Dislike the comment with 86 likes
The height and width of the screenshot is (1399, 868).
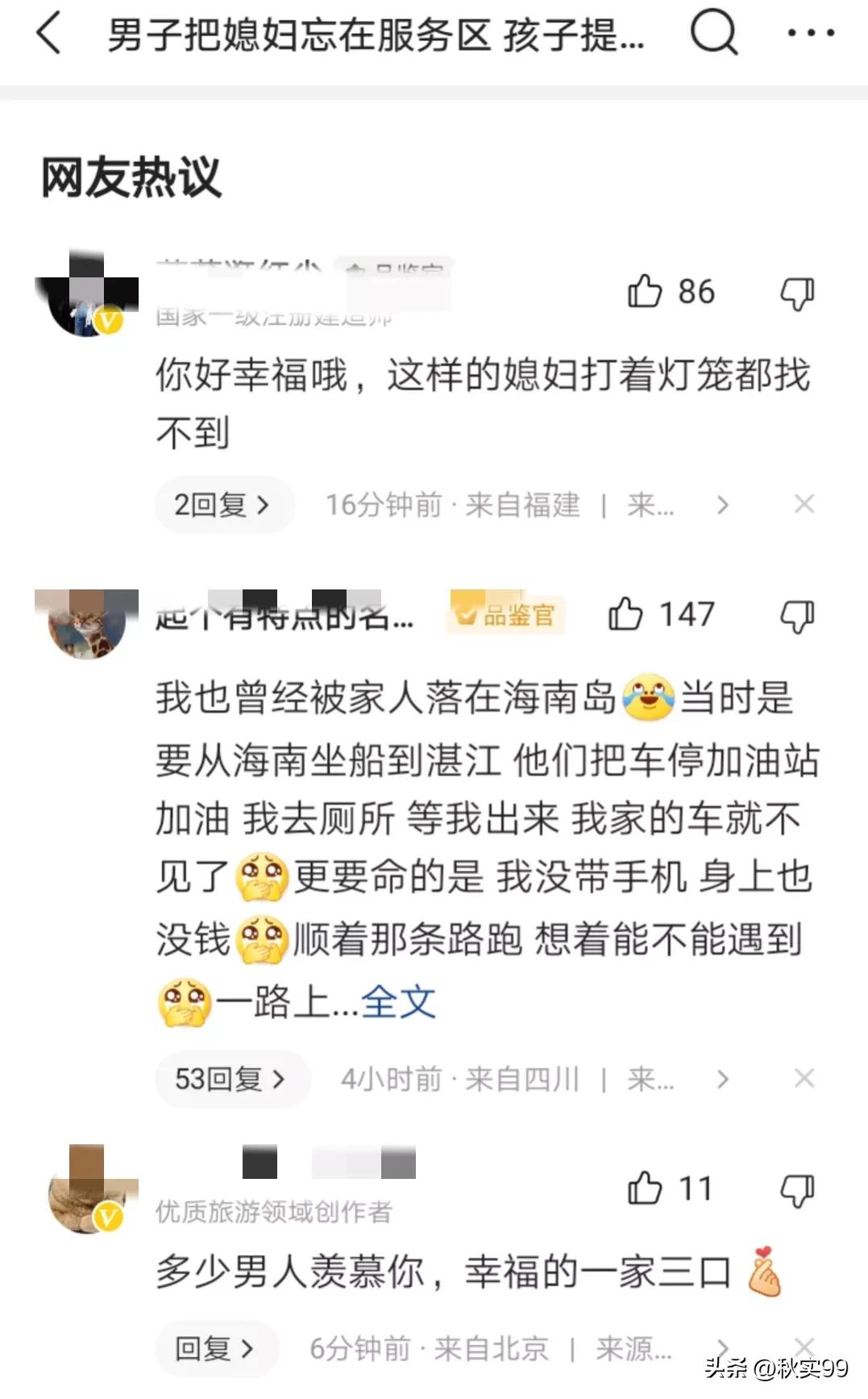797,294
